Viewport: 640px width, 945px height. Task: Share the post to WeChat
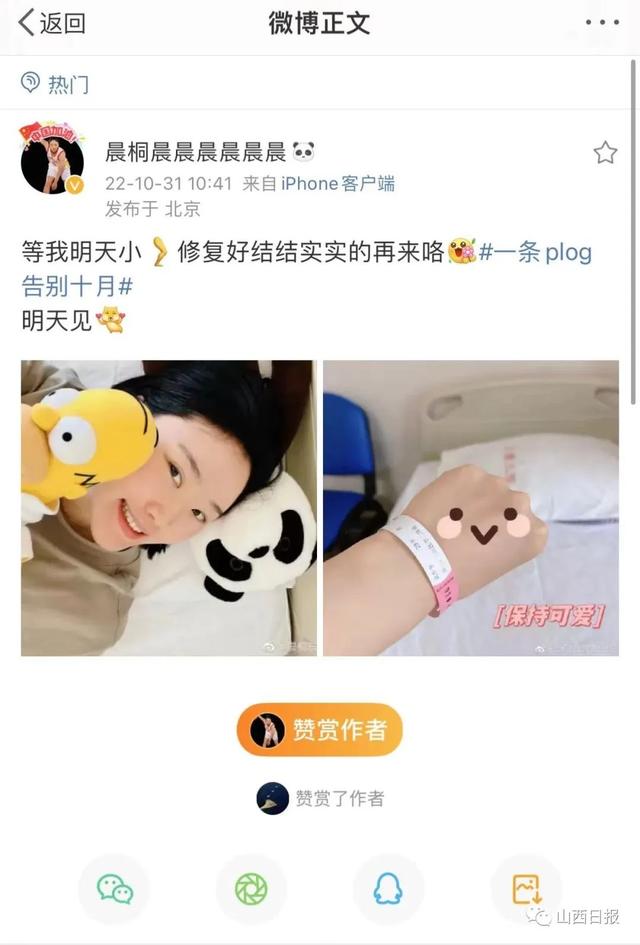114,888
